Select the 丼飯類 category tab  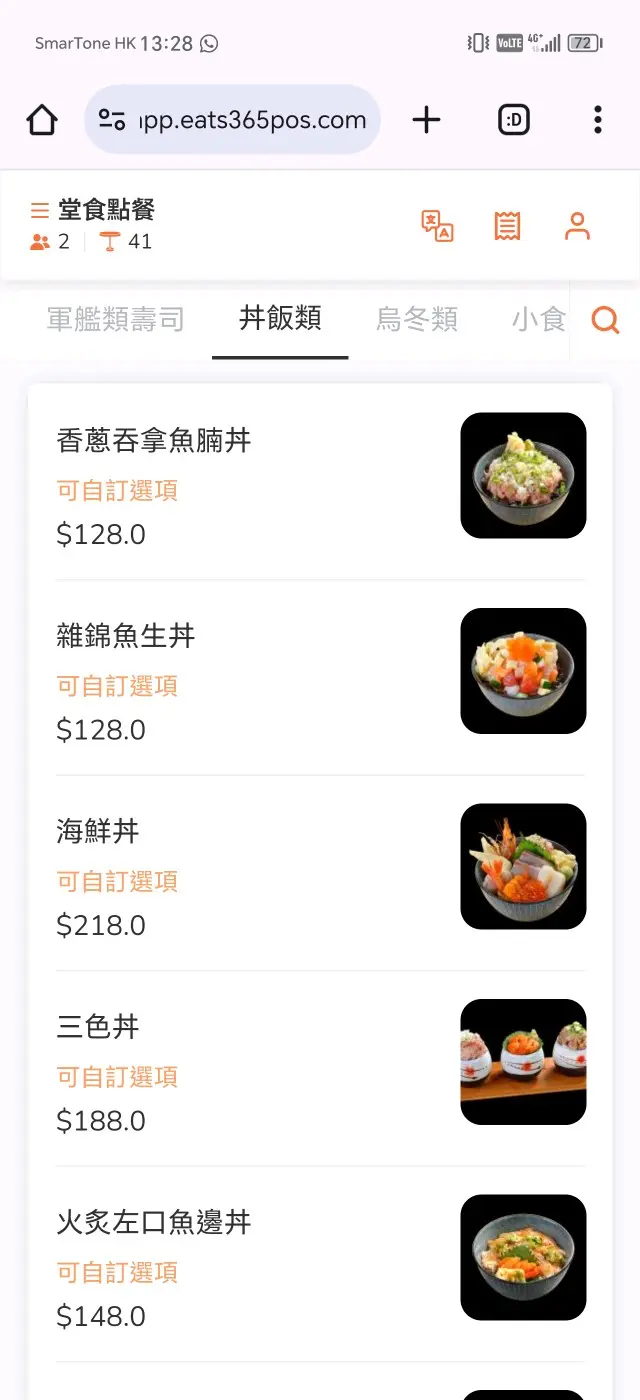[280, 319]
